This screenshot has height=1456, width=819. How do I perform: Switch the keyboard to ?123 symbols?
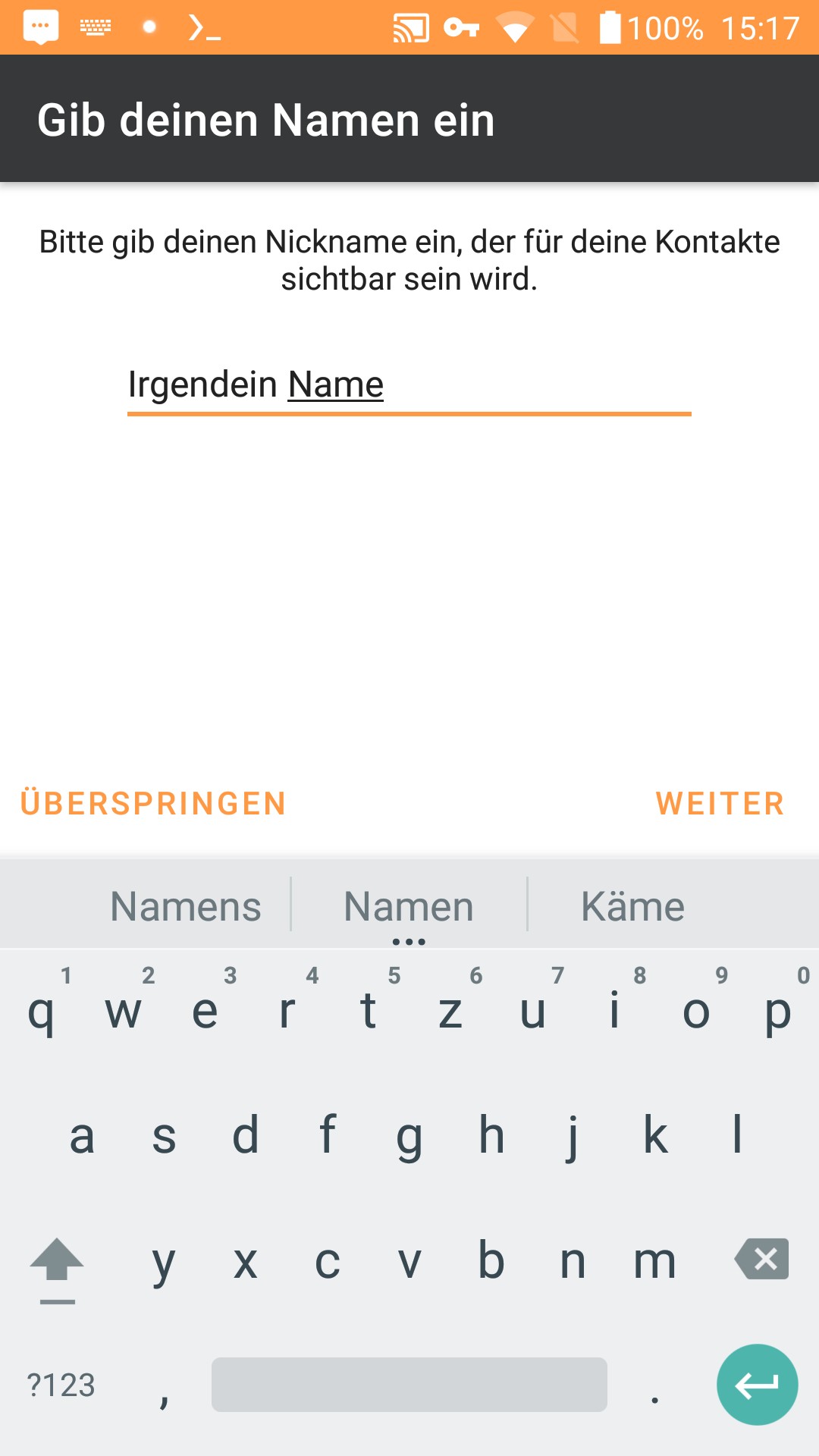click(61, 1385)
